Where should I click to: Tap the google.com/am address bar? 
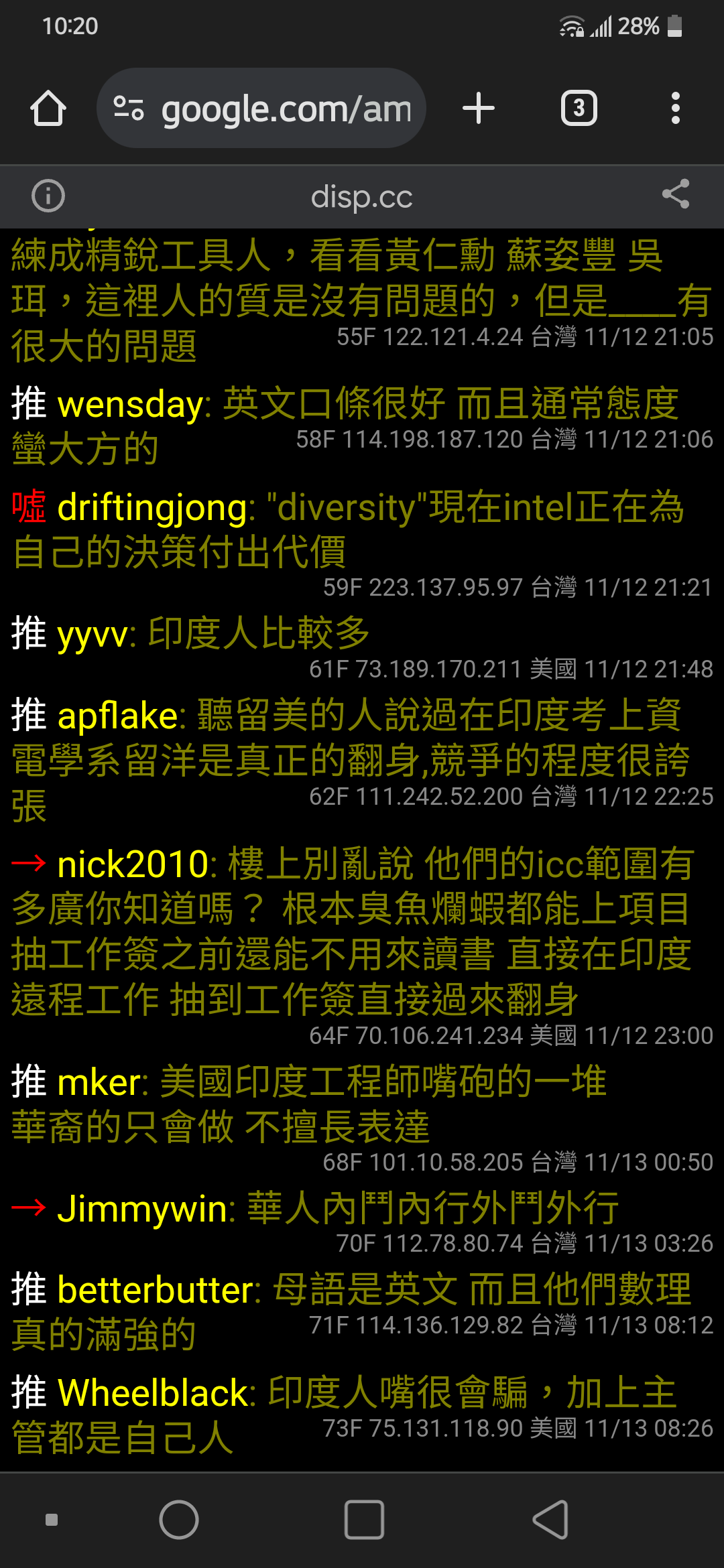pos(261,109)
